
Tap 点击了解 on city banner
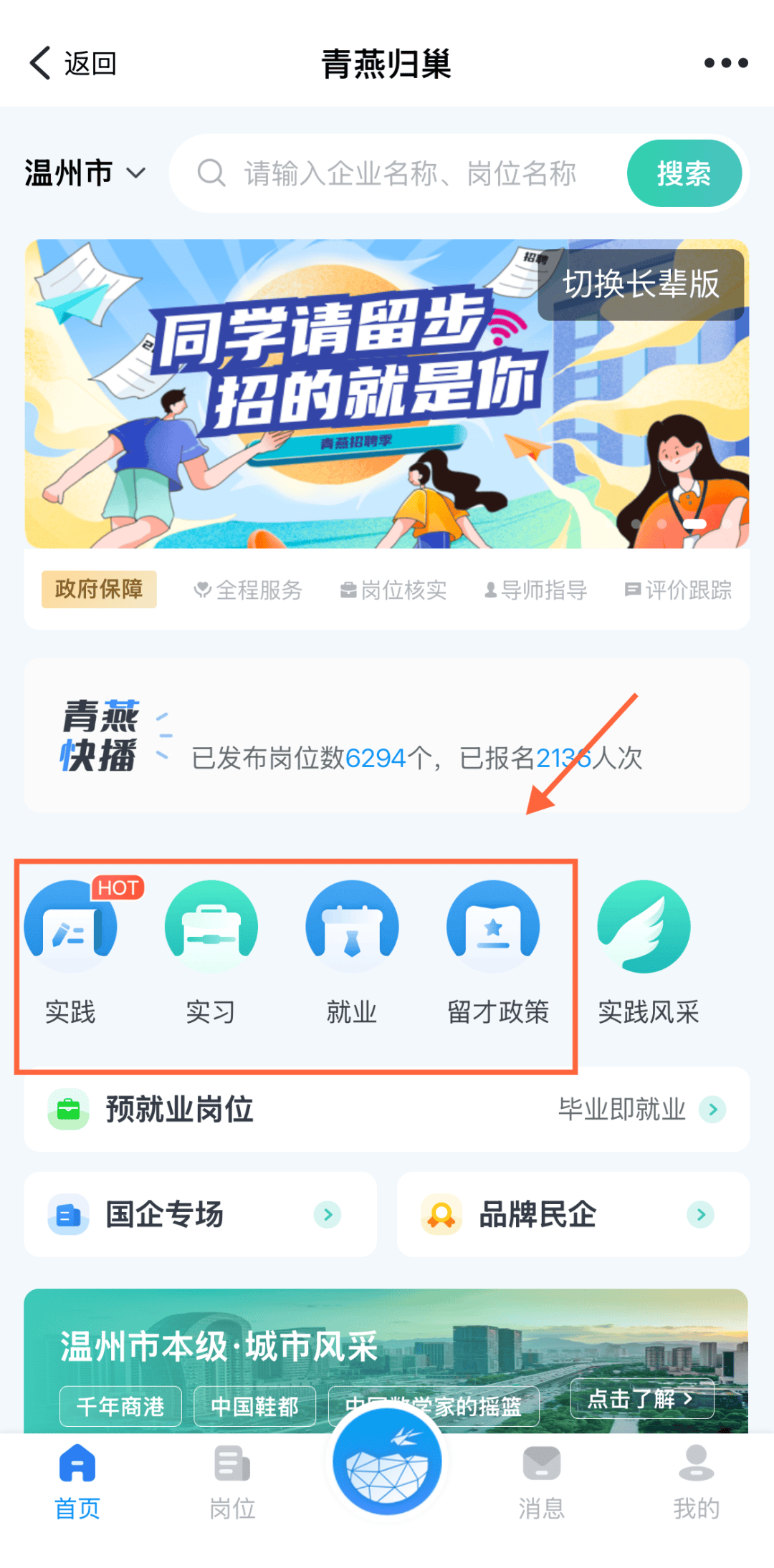(x=642, y=1398)
